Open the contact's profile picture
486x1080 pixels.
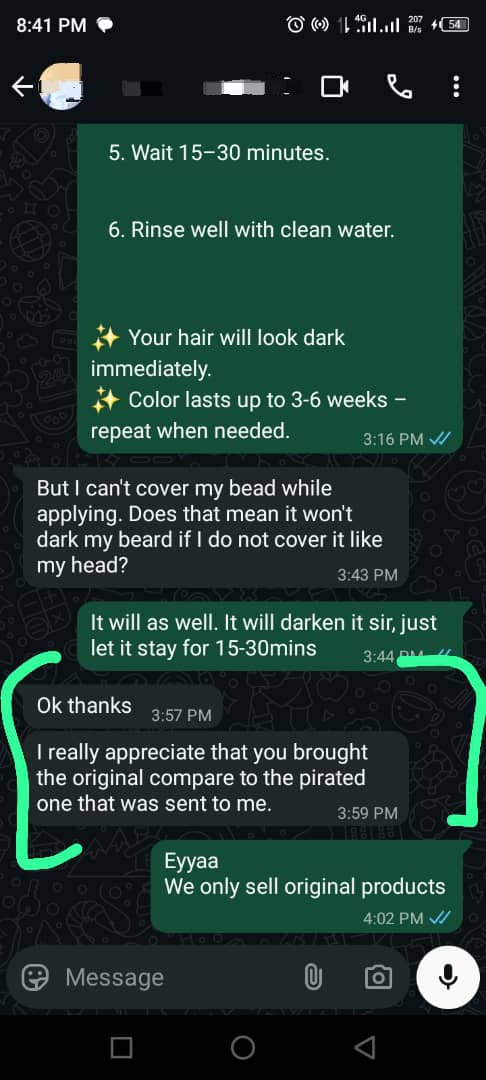tap(61, 86)
